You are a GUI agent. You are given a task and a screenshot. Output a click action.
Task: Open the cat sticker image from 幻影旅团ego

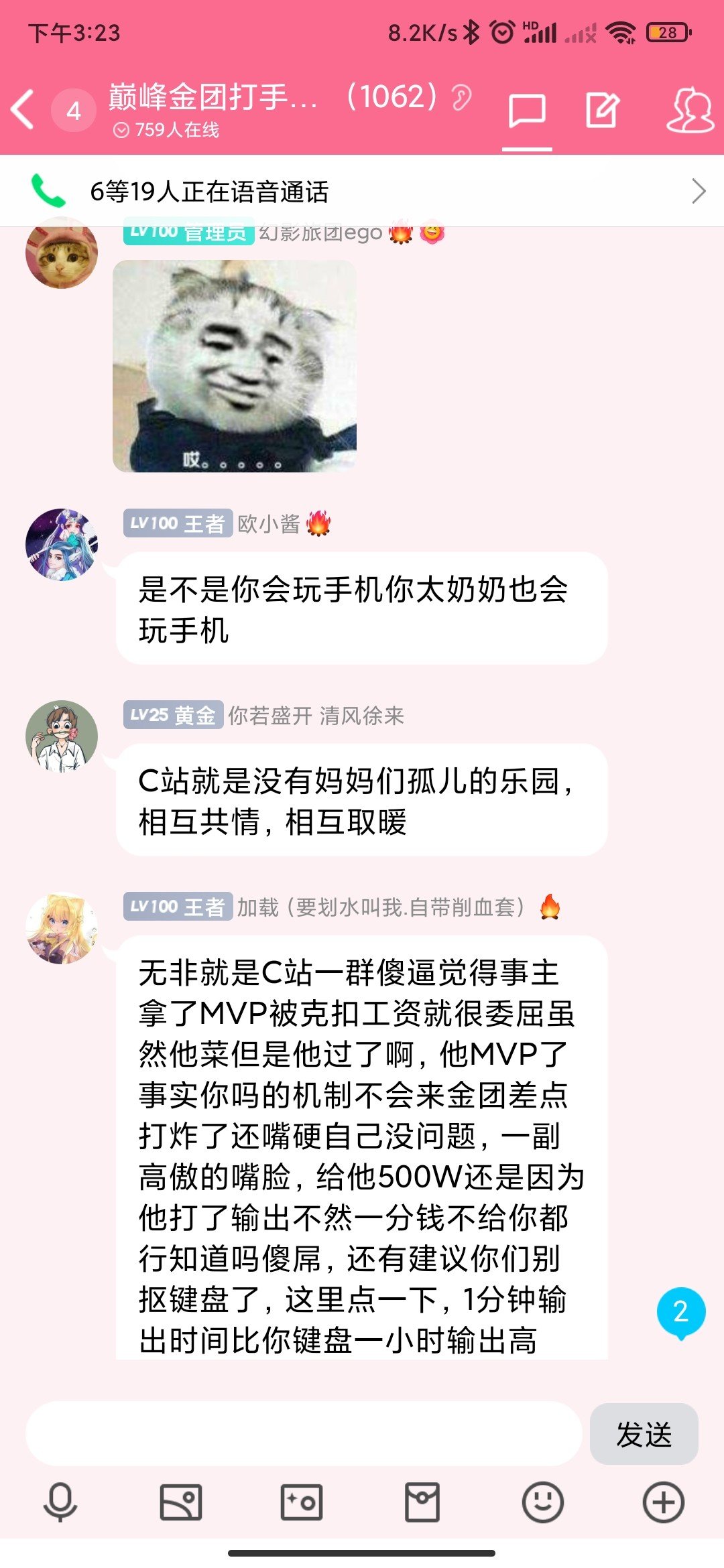pos(235,366)
